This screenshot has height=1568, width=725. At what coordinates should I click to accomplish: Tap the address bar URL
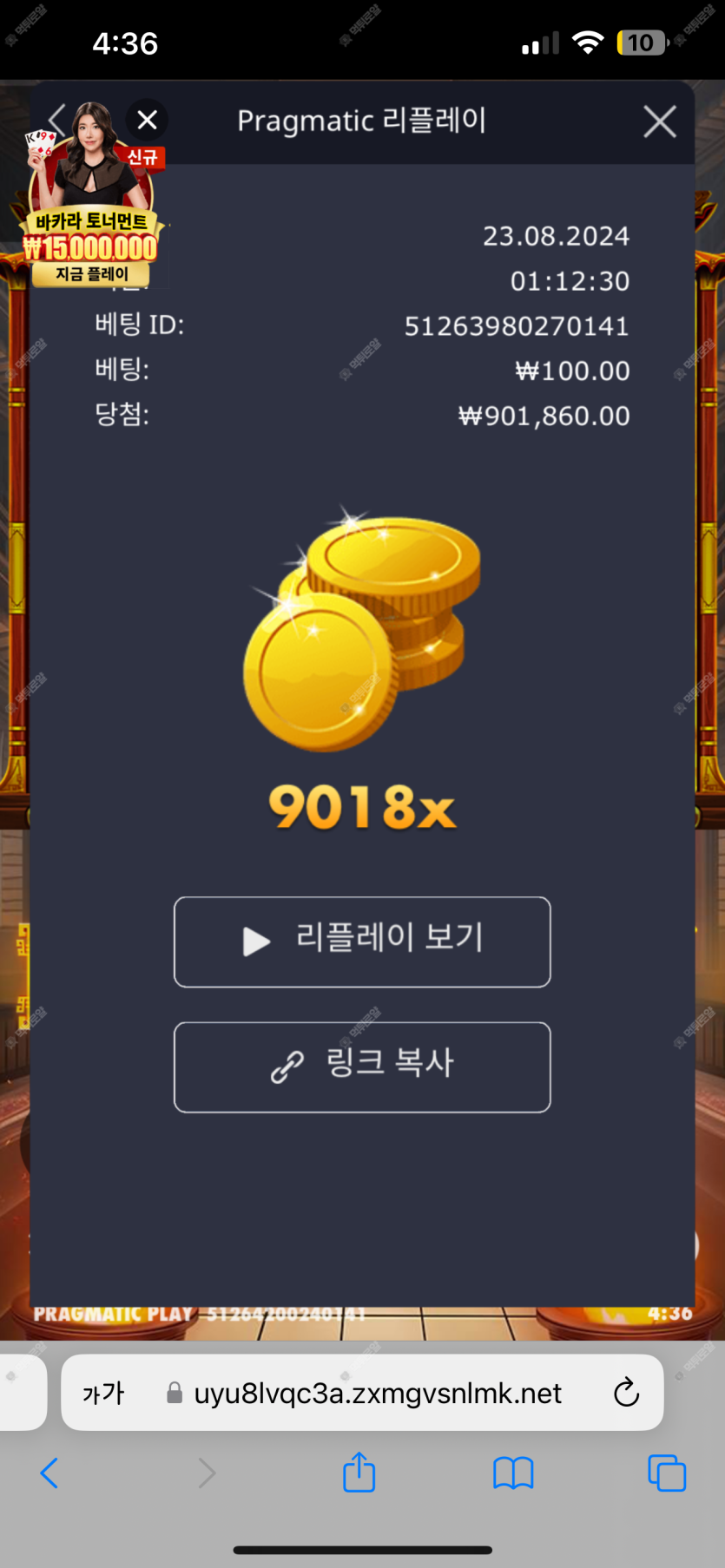tap(377, 1394)
